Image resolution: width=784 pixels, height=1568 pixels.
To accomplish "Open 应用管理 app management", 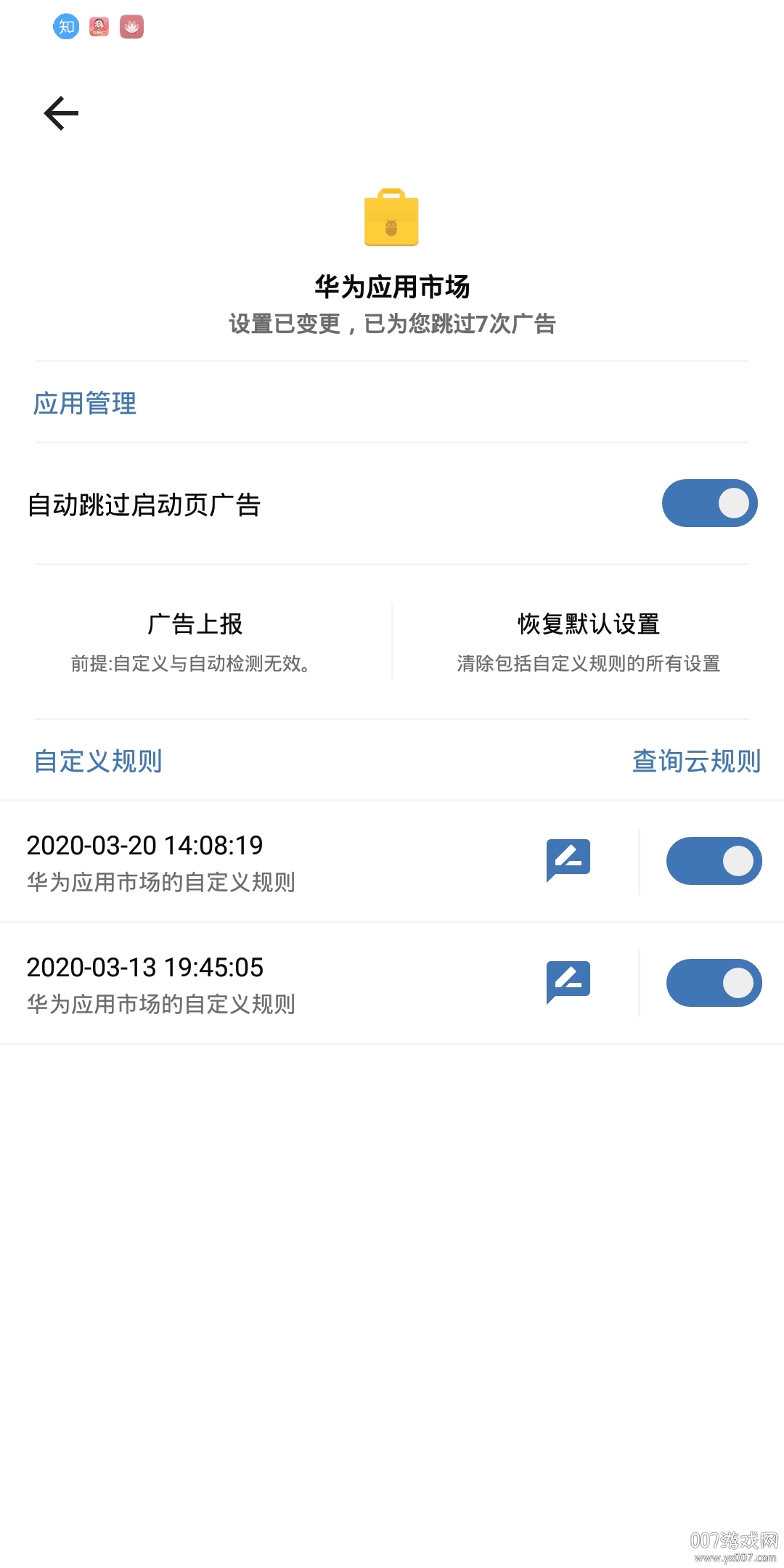I will [84, 404].
